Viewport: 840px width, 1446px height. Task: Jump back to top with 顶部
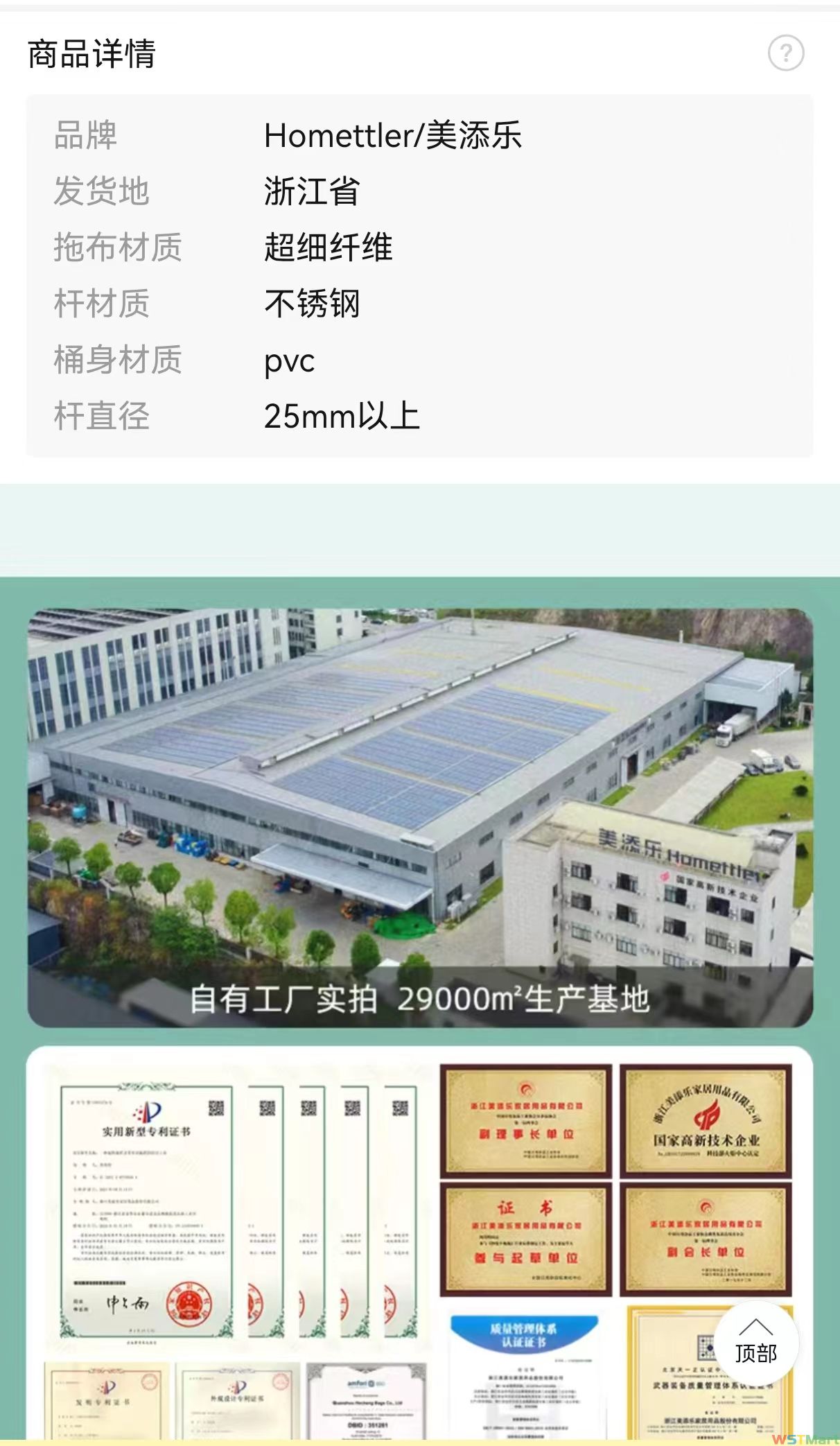tap(756, 1343)
